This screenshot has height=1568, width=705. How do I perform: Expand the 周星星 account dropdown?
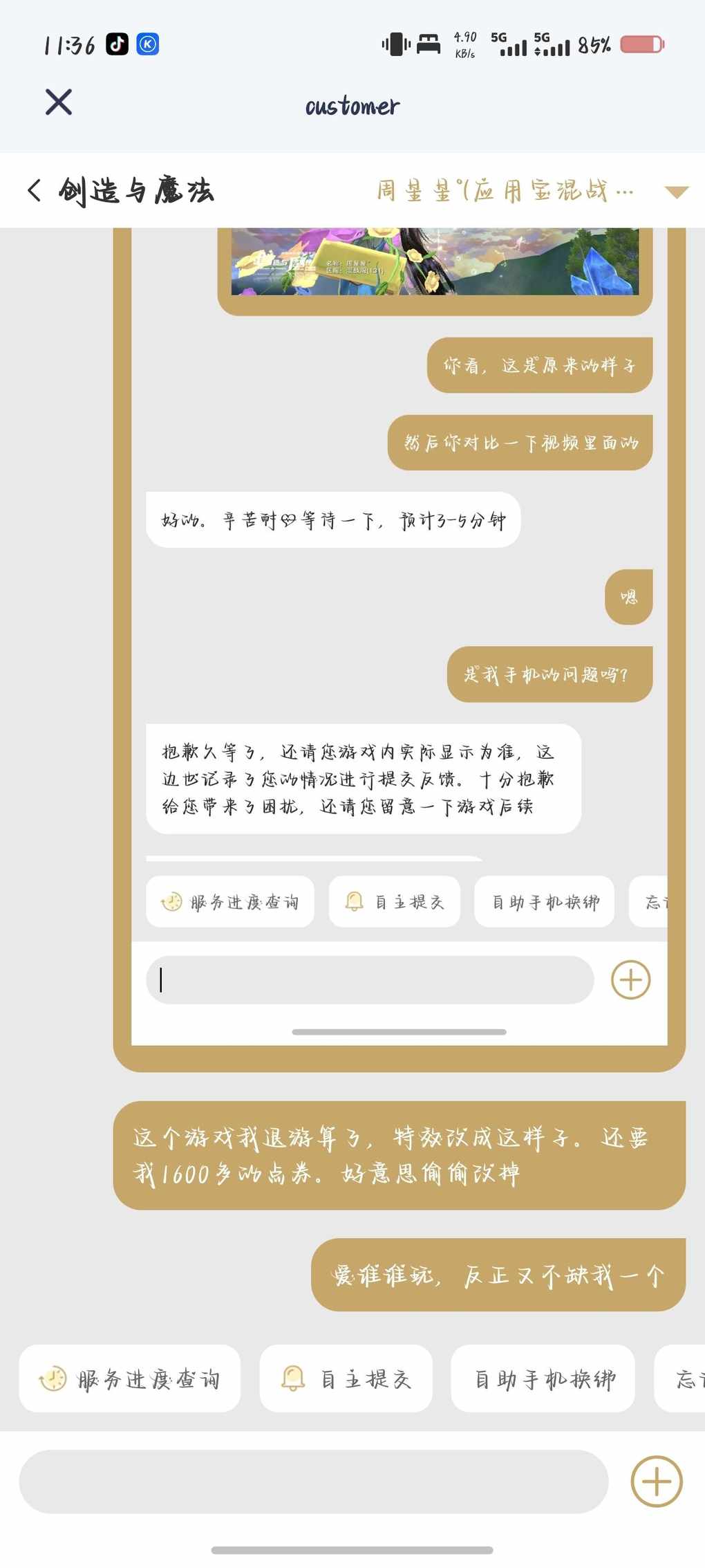(676, 192)
